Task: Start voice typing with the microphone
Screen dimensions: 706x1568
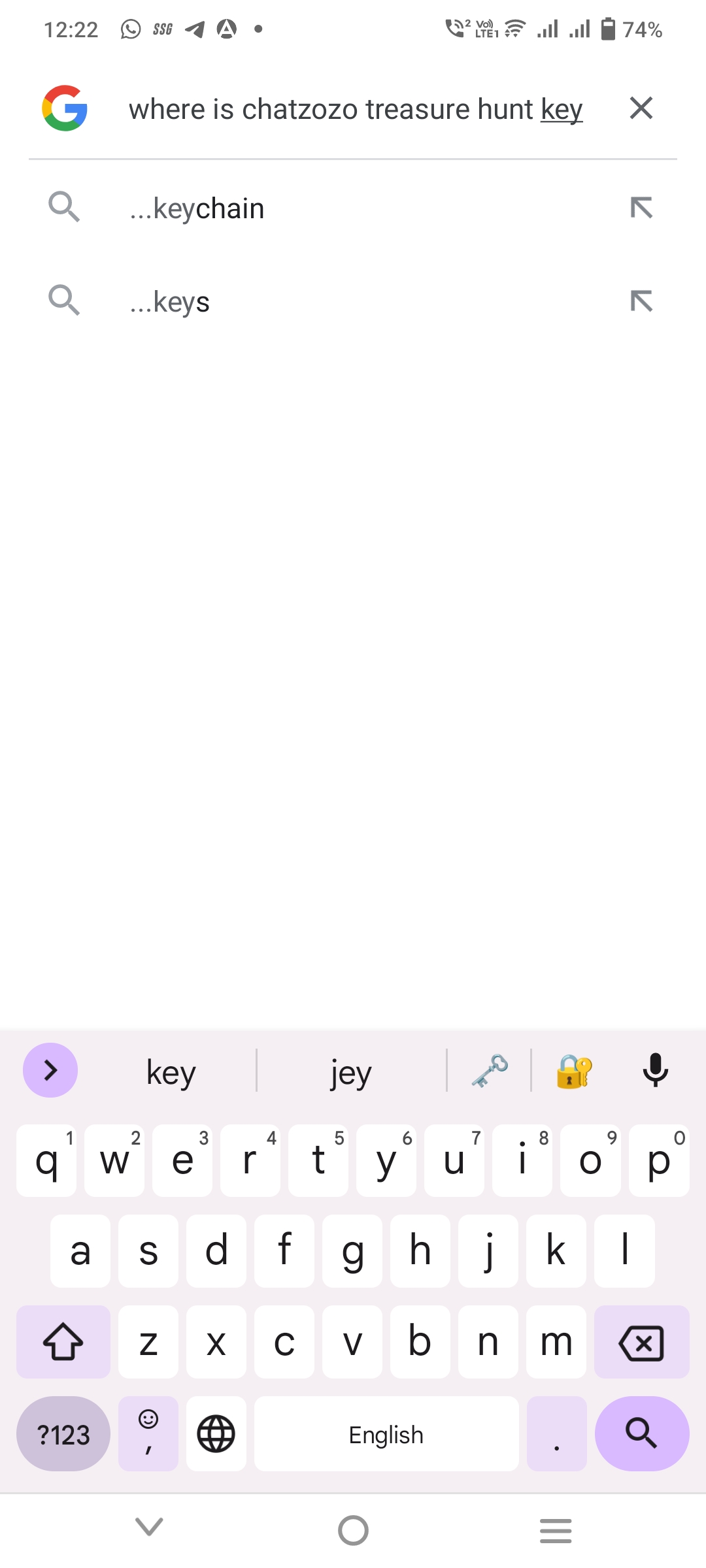Action: tap(655, 1071)
